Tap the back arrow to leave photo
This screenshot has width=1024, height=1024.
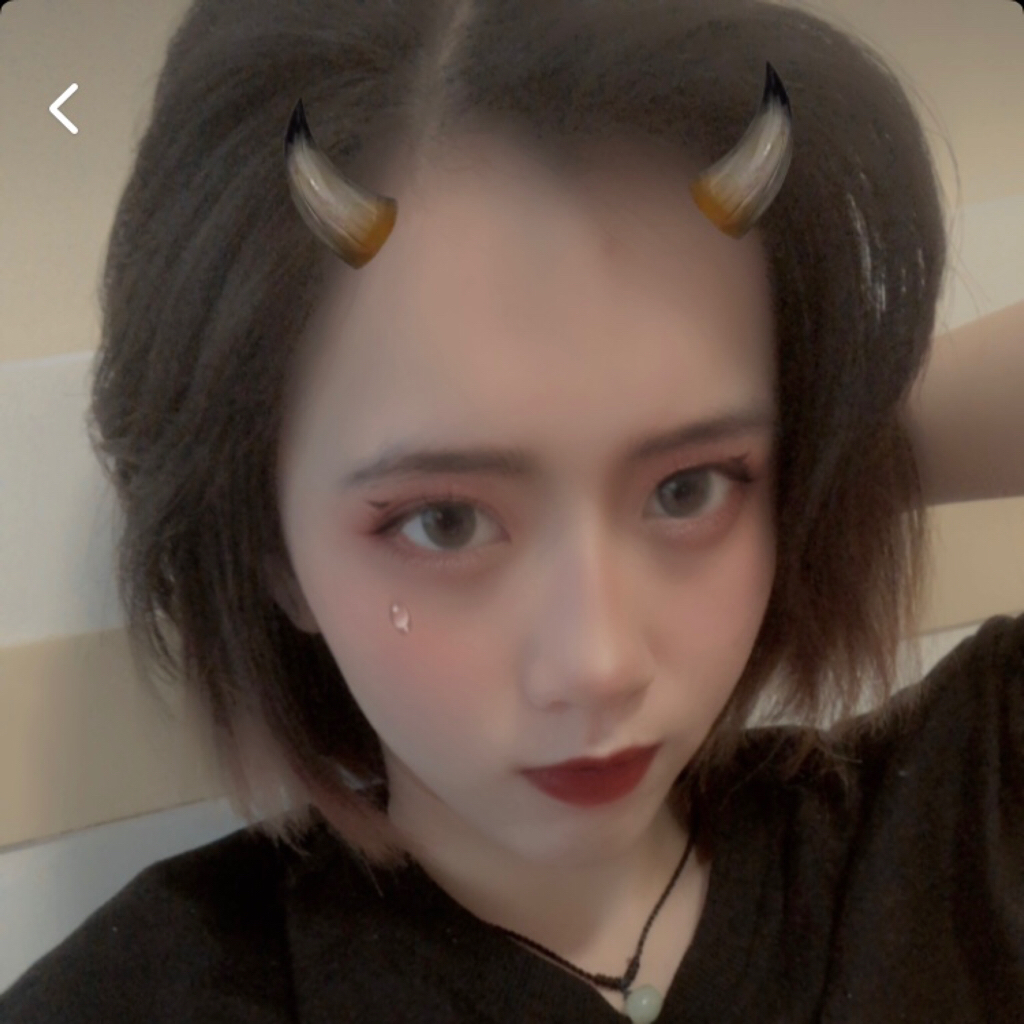(x=64, y=109)
